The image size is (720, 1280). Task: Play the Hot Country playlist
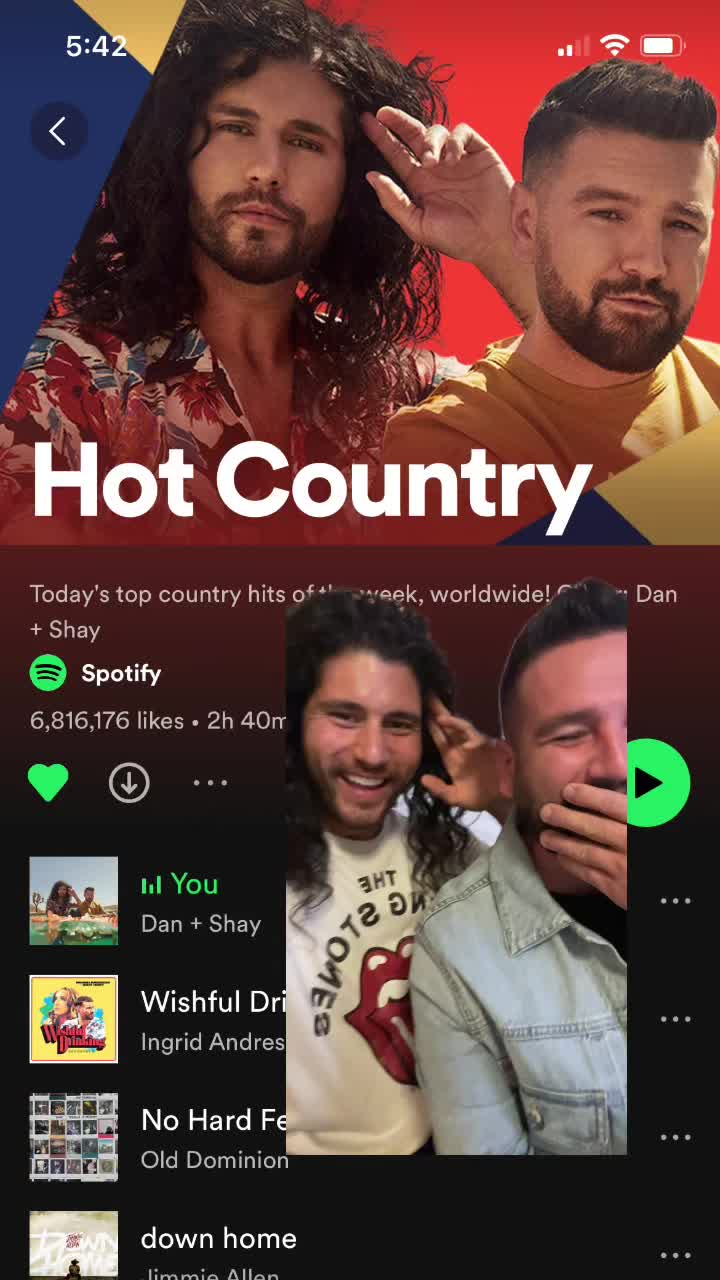click(657, 783)
